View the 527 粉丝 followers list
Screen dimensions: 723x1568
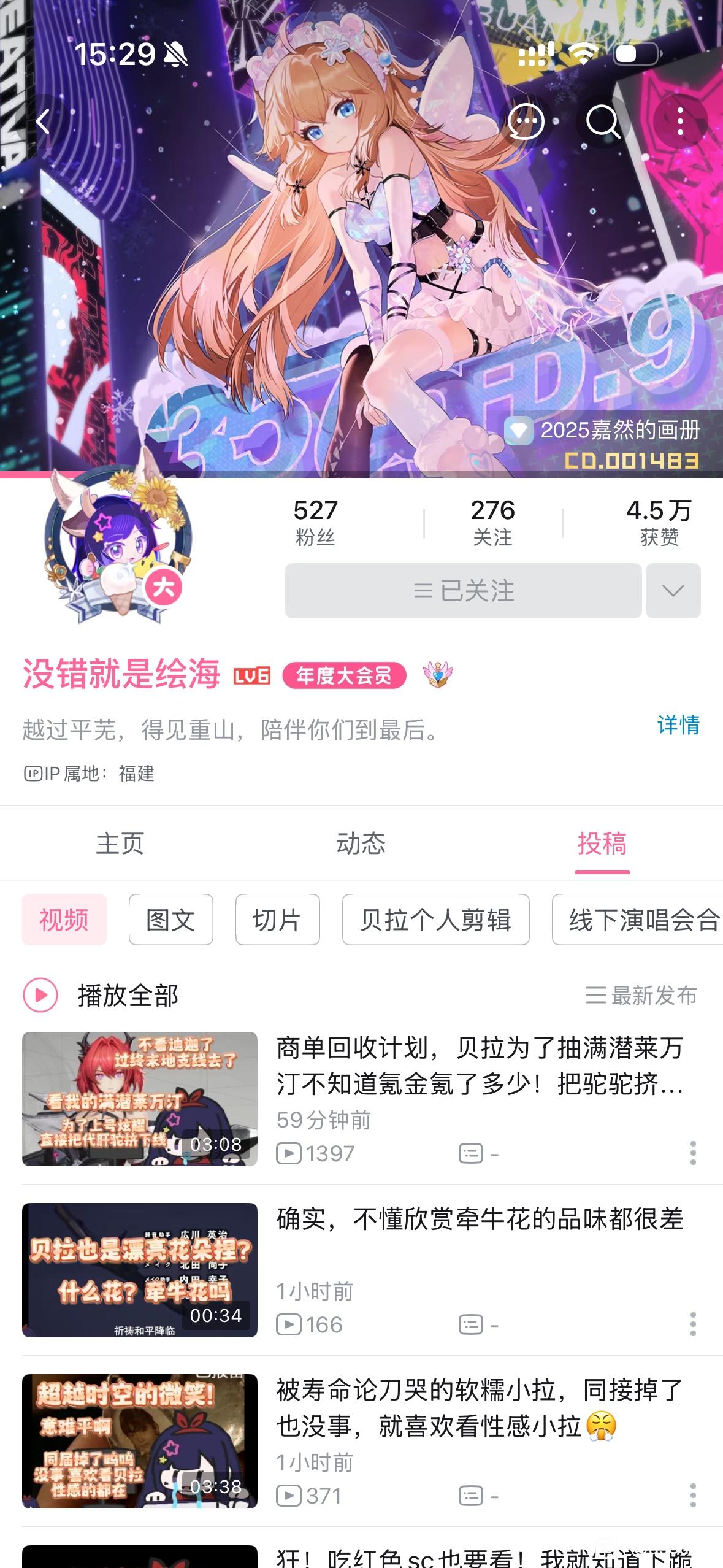coord(315,523)
